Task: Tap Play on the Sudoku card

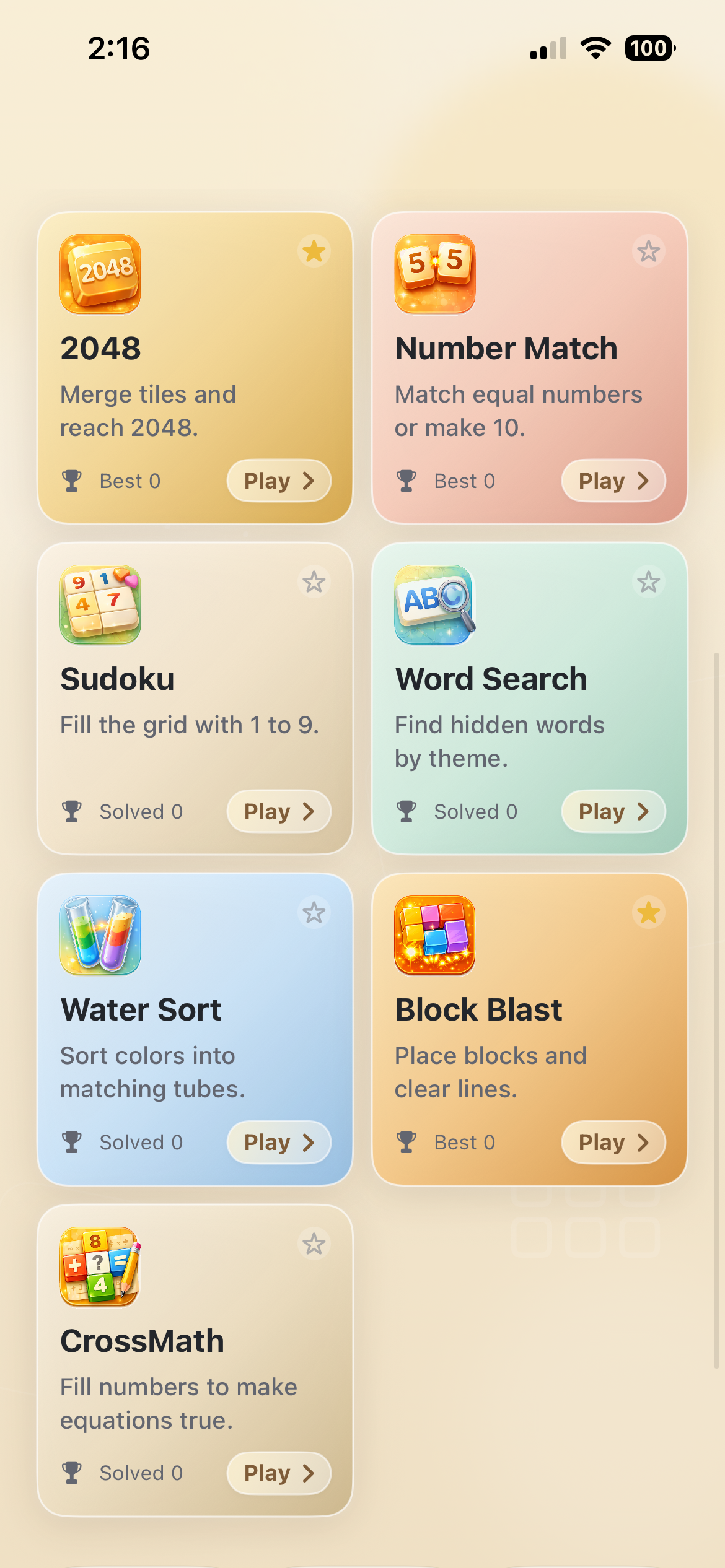Action: click(279, 811)
